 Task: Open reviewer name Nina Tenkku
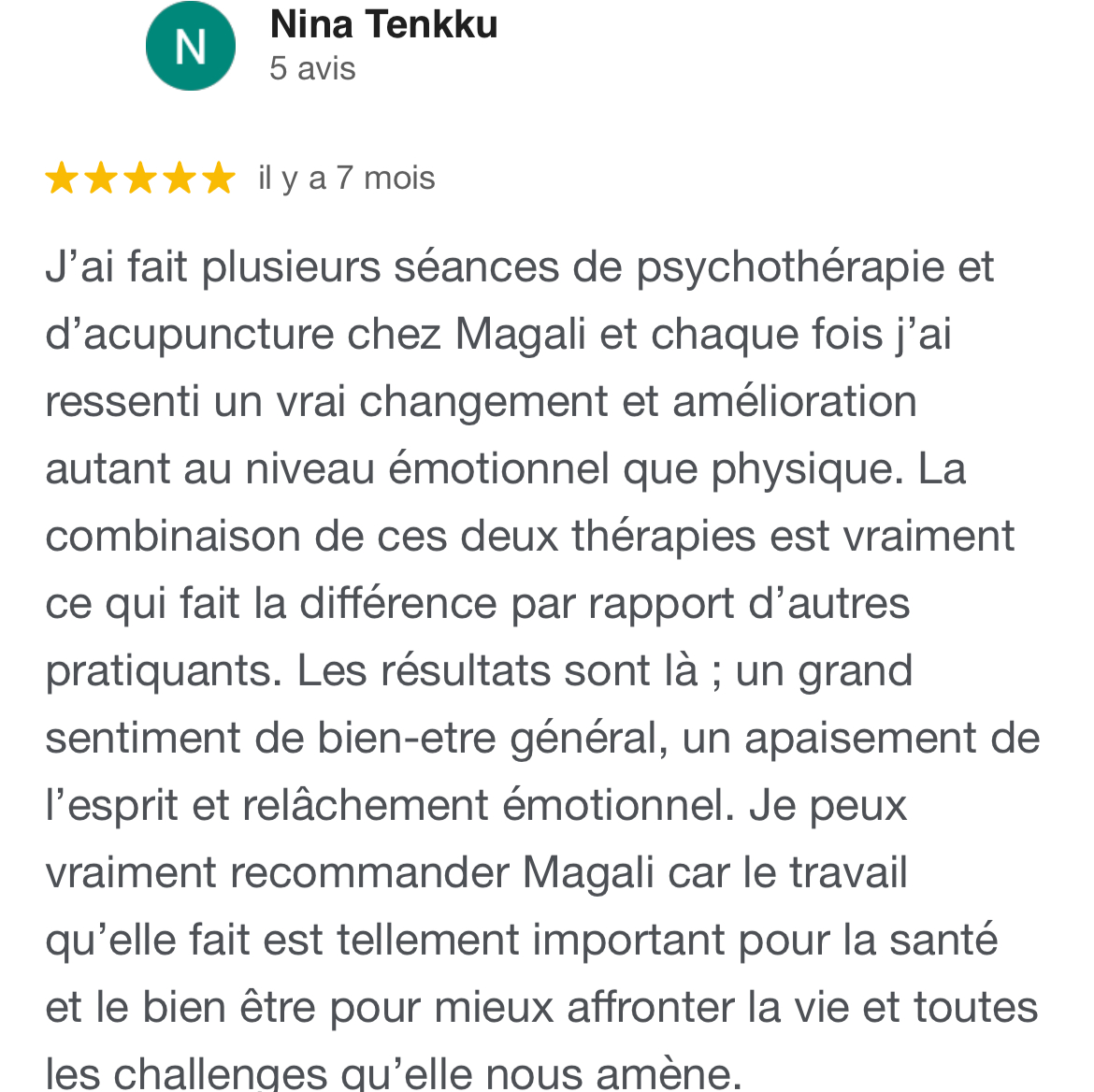click(383, 24)
